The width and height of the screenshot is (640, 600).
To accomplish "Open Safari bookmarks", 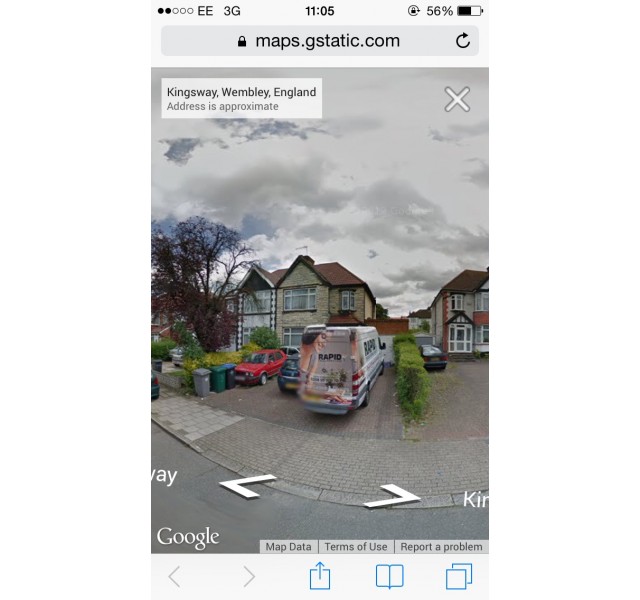I will (x=389, y=576).
